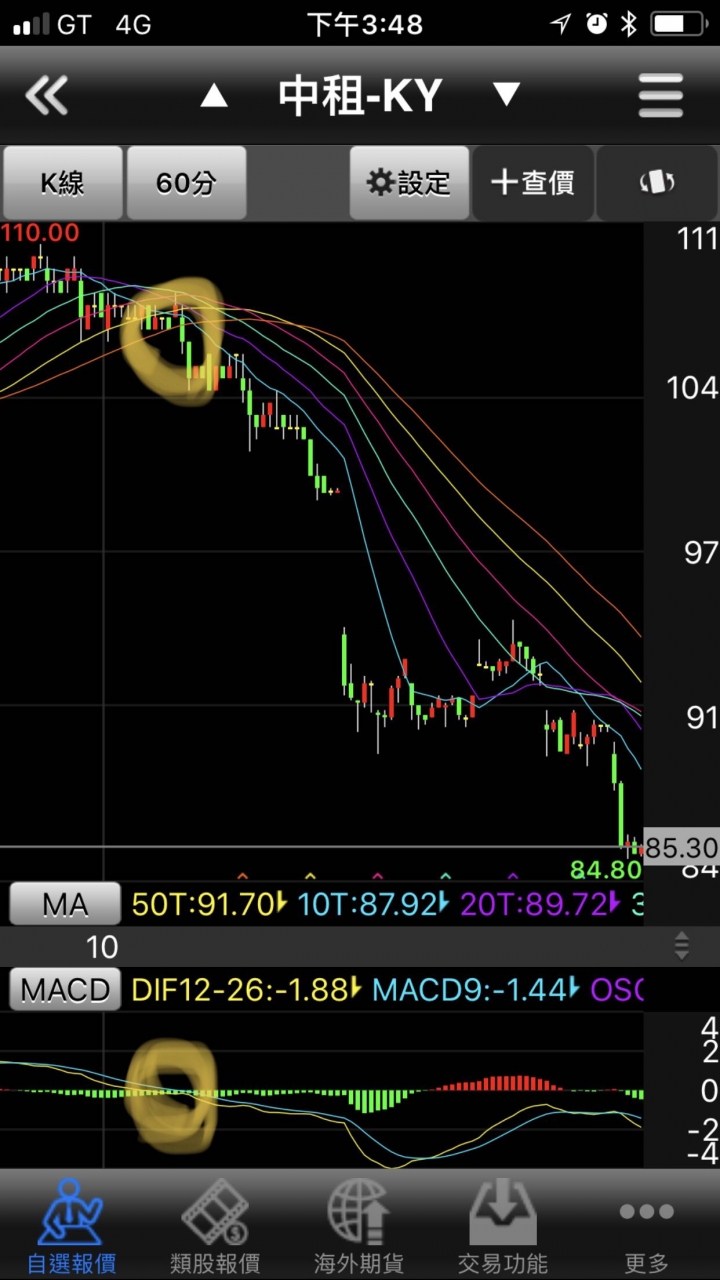Image resolution: width=720 pixels, height=1280 pixels.
Task: Switch to 類股報價 tab
Action: [x=215, y=1226]
